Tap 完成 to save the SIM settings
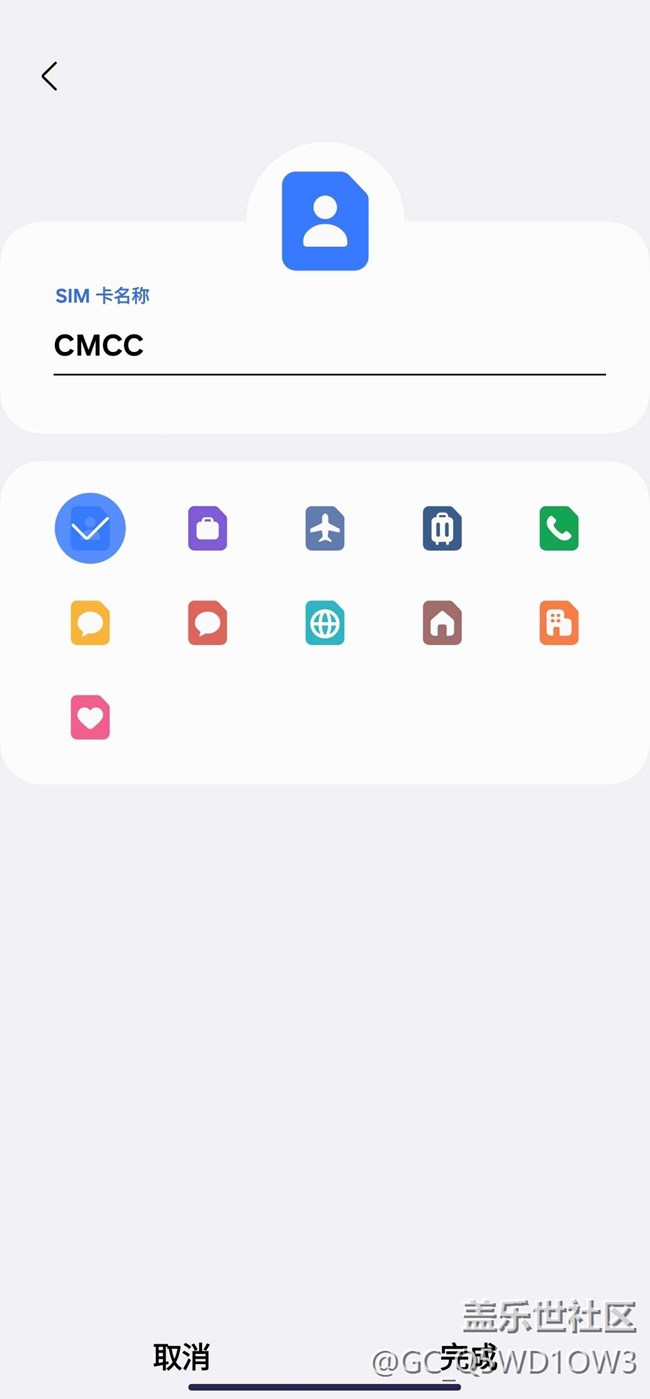The width and height of the screenshot is (650, 1399). click(468, 1357)
